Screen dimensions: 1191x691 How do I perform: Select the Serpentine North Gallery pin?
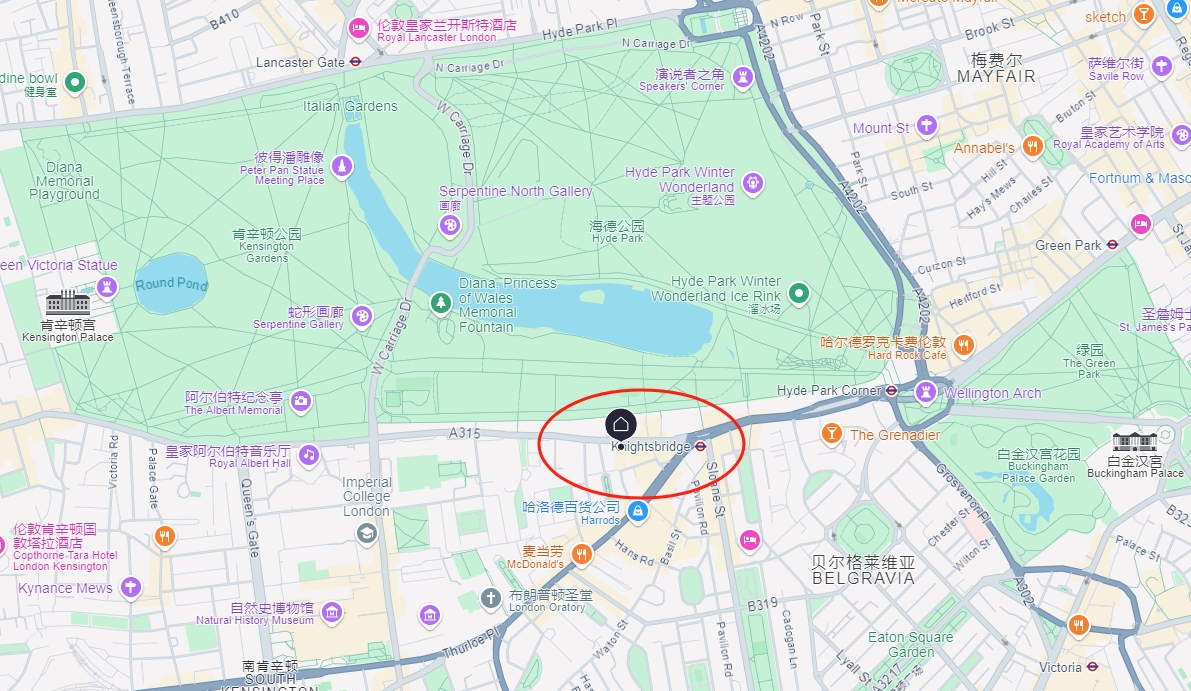[451, 227]
